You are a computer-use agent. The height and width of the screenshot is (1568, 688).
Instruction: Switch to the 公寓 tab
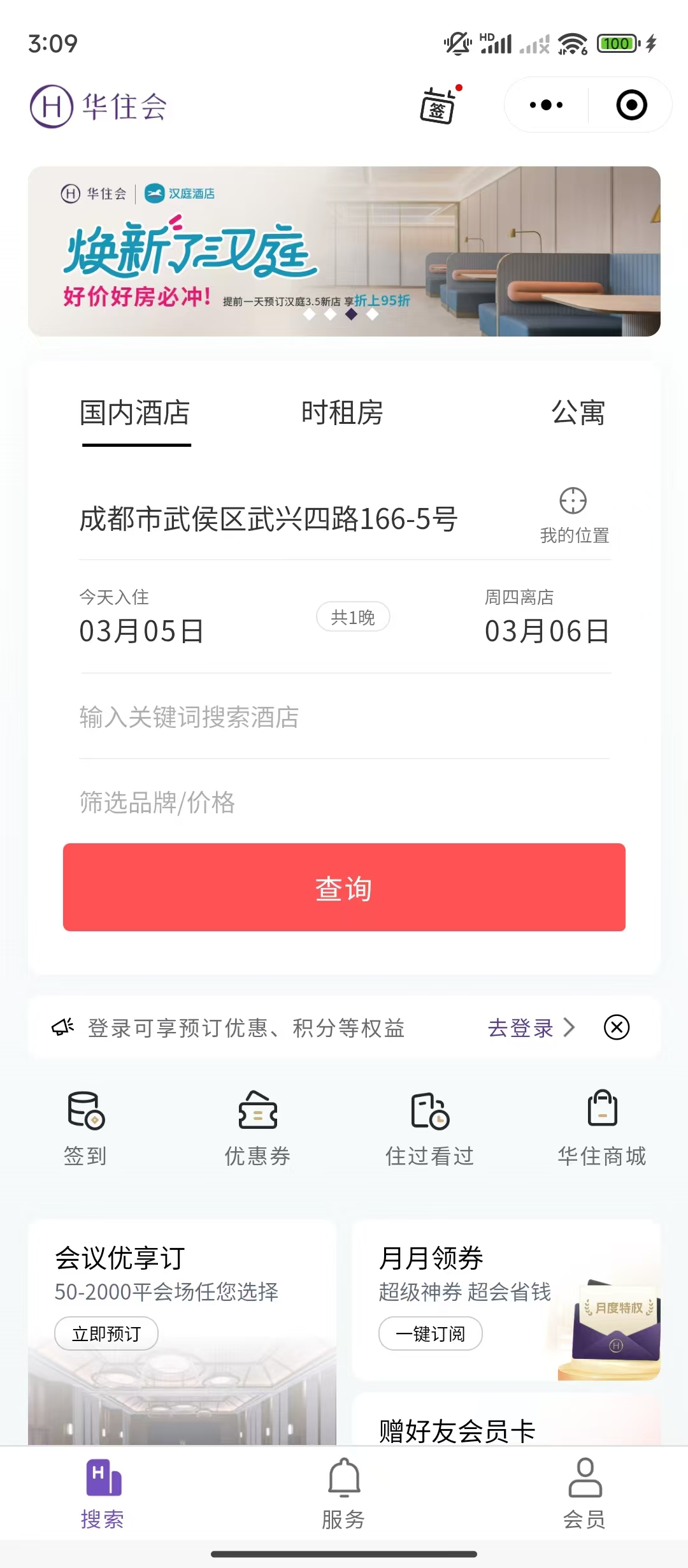[x=578, y=413]
